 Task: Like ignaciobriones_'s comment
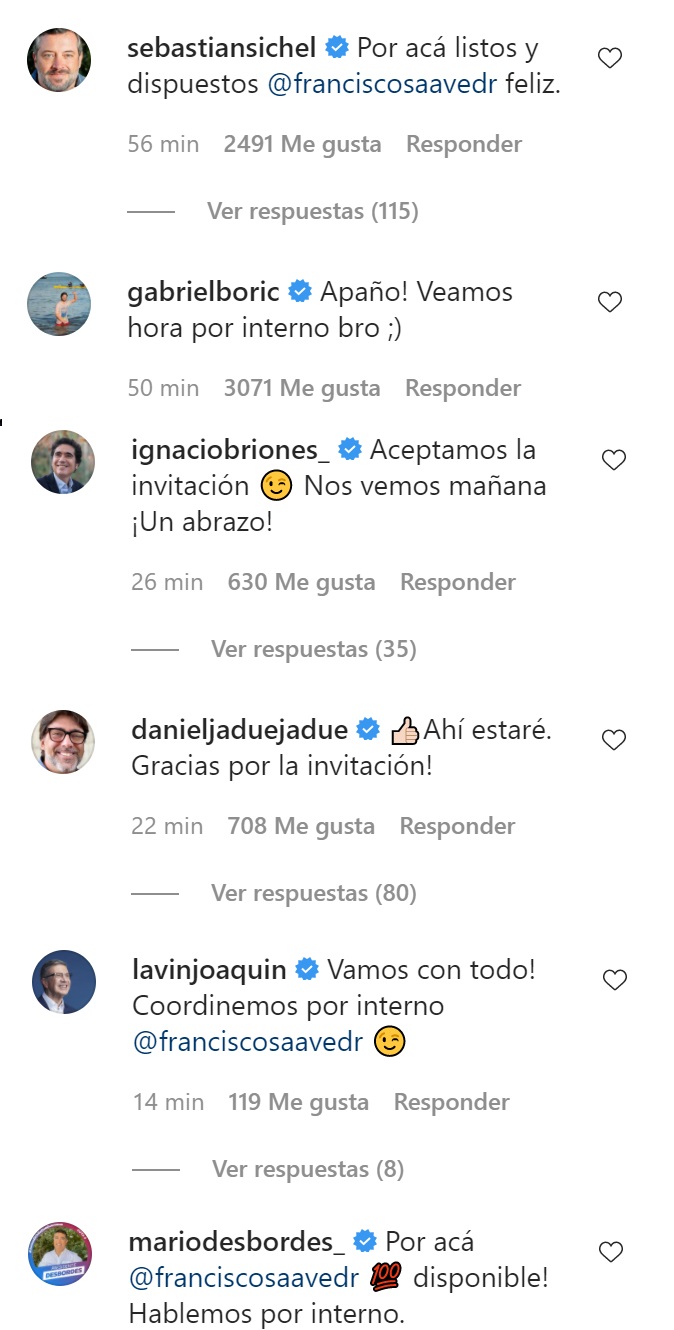(x=613, y=460)
